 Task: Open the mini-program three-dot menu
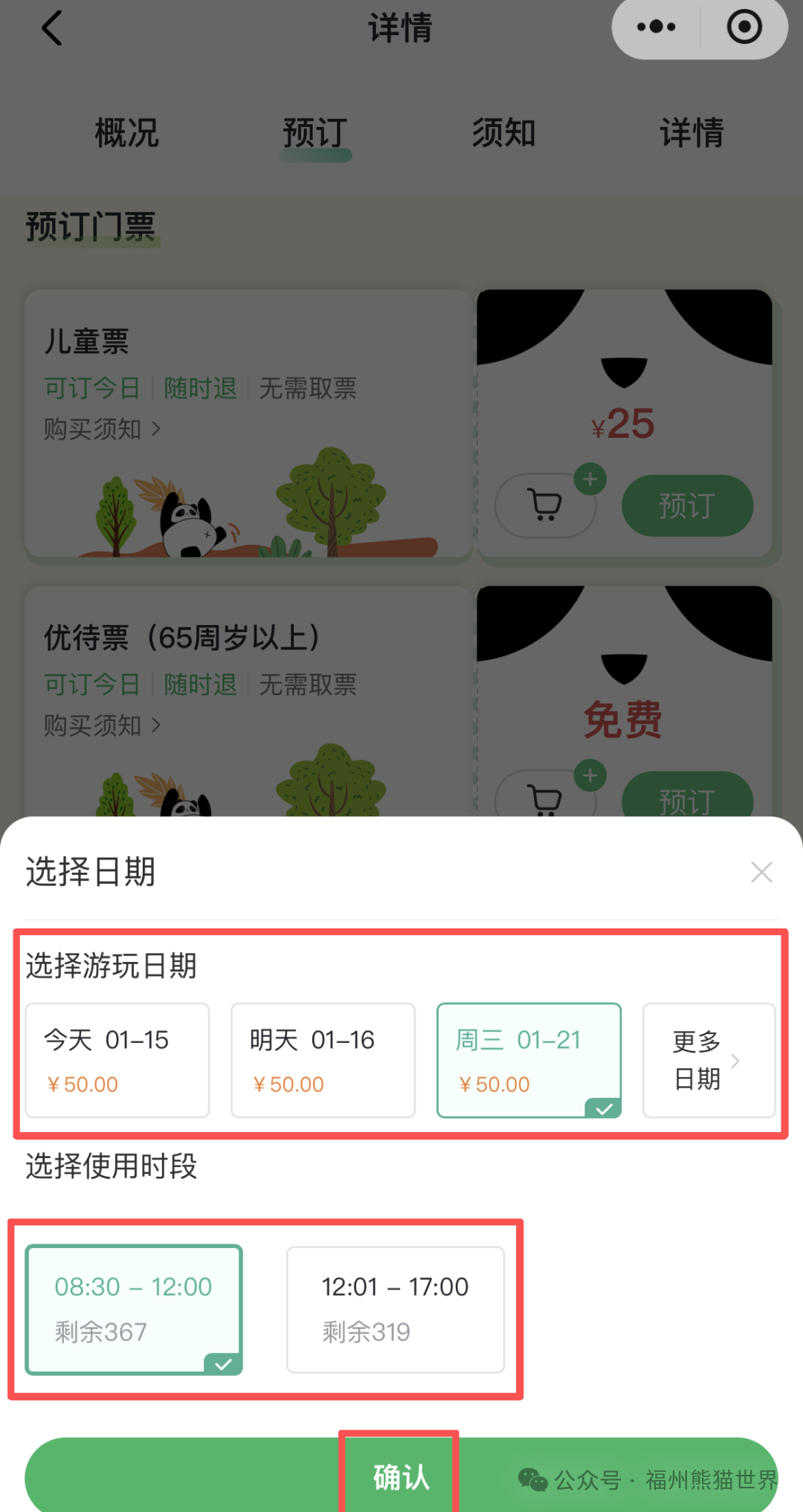657,28
